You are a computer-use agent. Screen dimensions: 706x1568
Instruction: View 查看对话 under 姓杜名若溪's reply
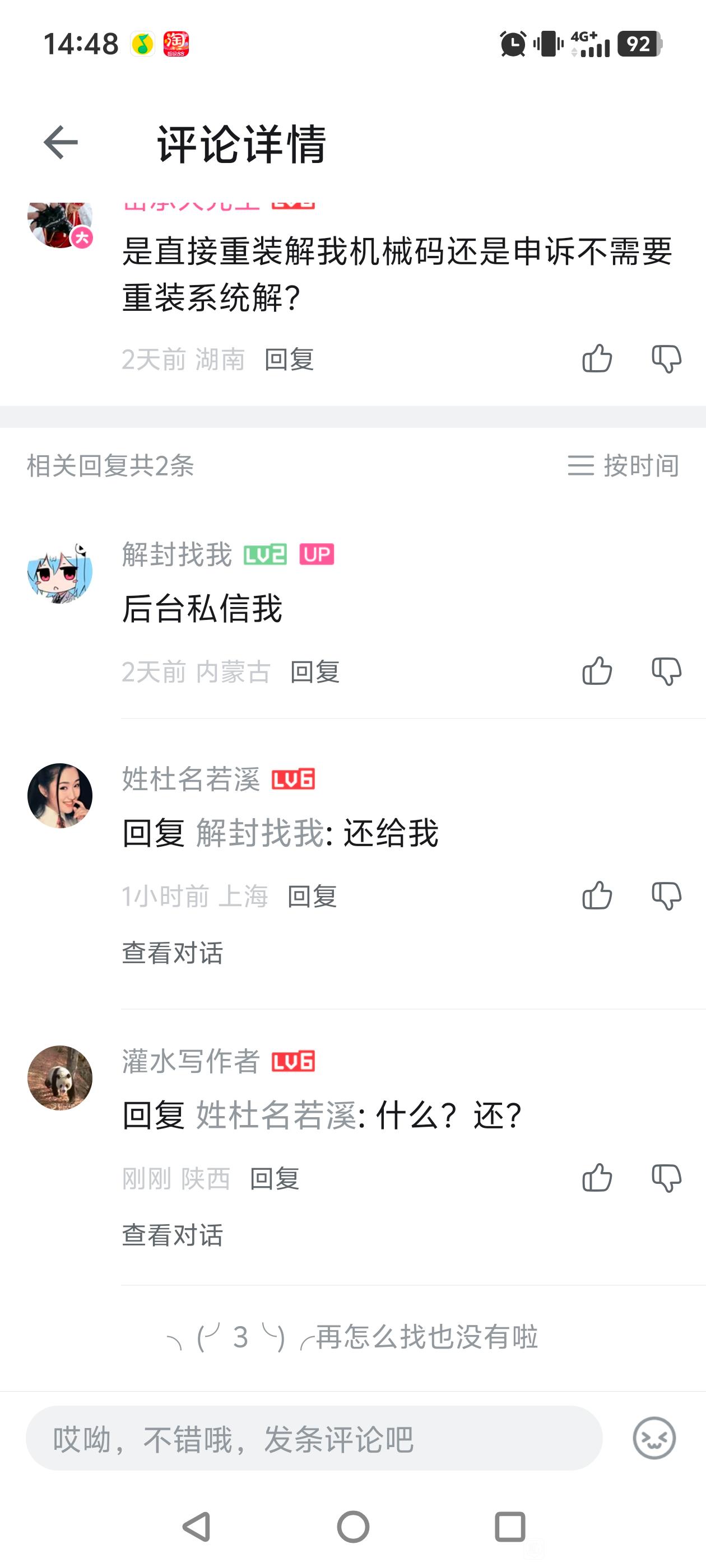click(173, 953)
